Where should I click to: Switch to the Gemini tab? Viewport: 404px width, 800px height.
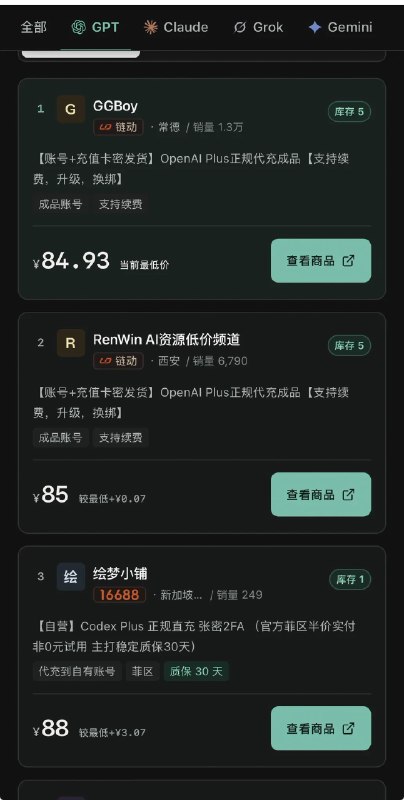(x=341, y=28)
